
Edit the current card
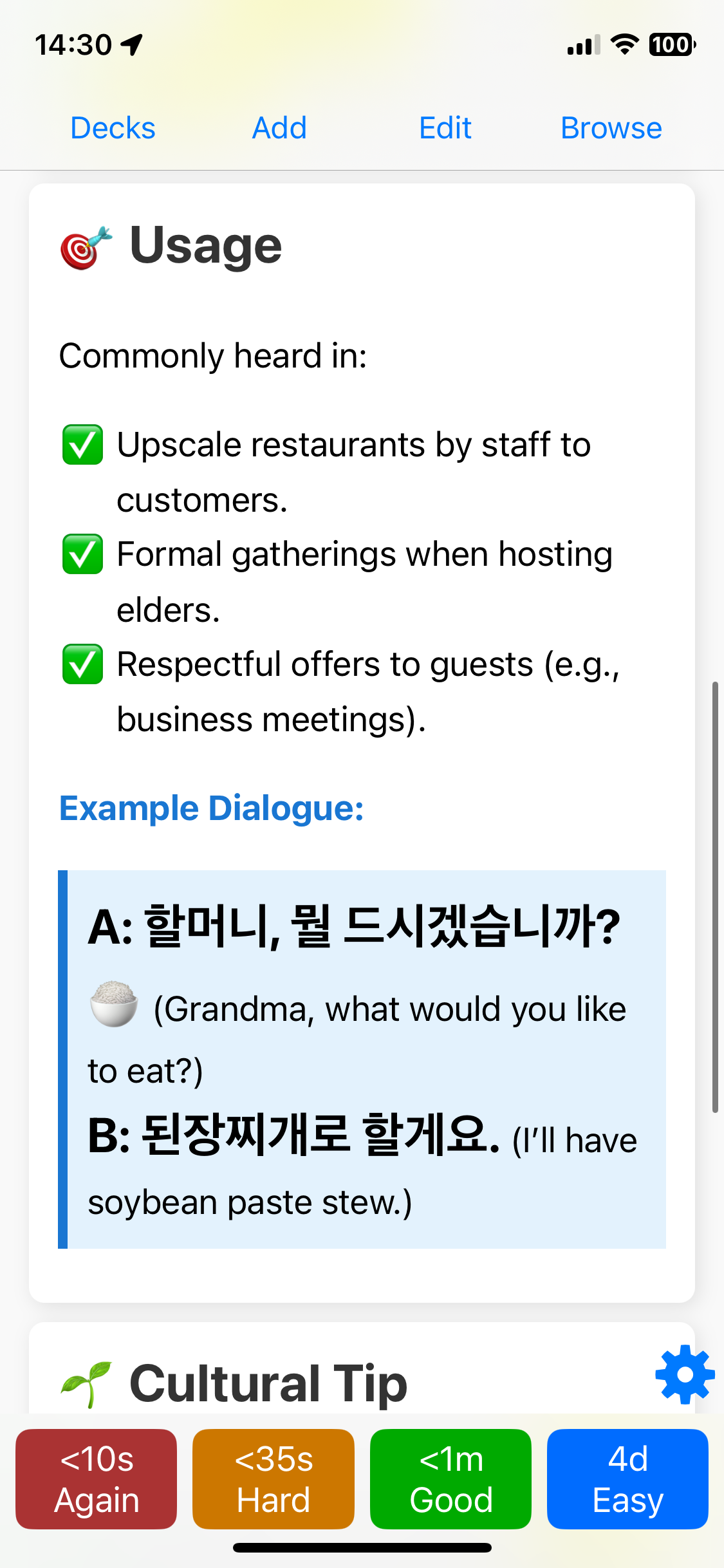tap(445, 127)
